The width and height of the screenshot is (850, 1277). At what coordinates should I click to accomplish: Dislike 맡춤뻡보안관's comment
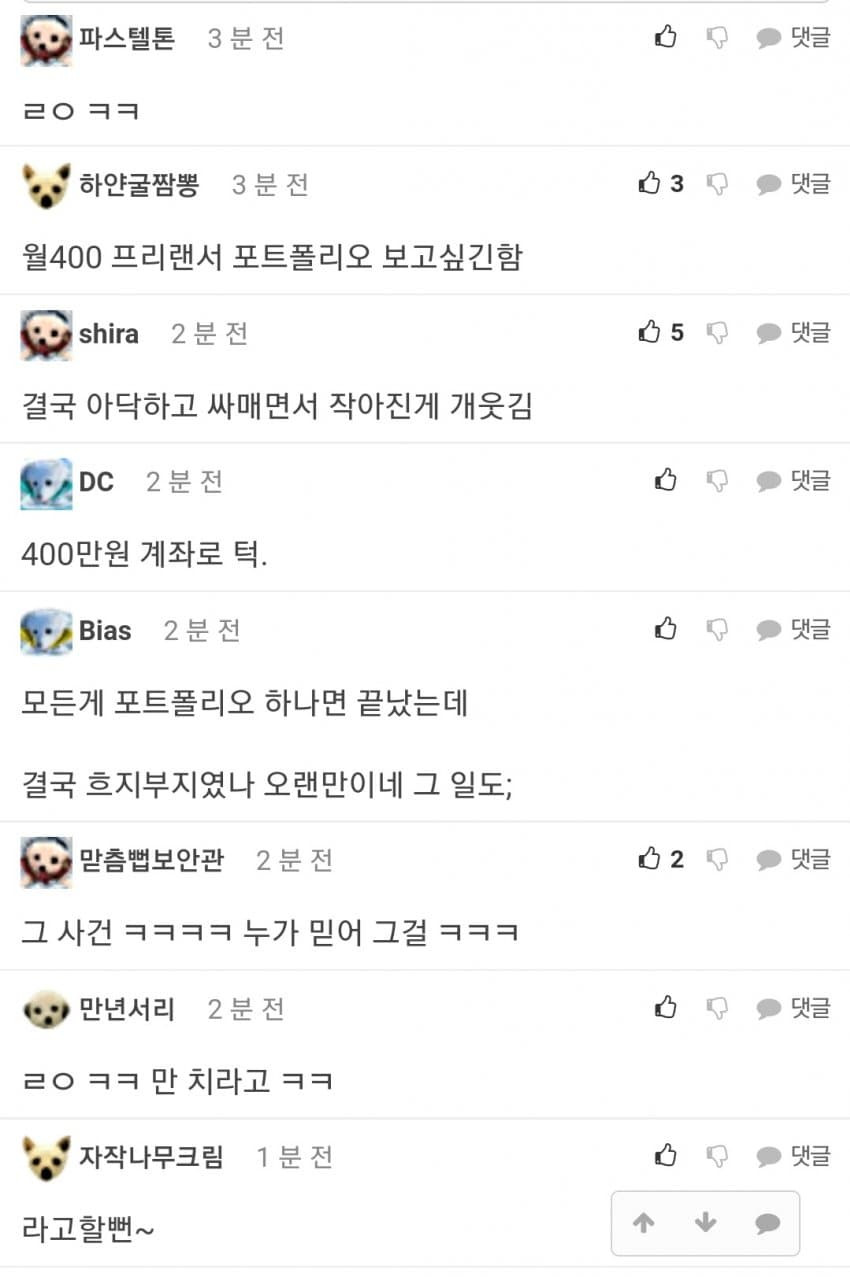pyautogui.click(x=717, y=859)
